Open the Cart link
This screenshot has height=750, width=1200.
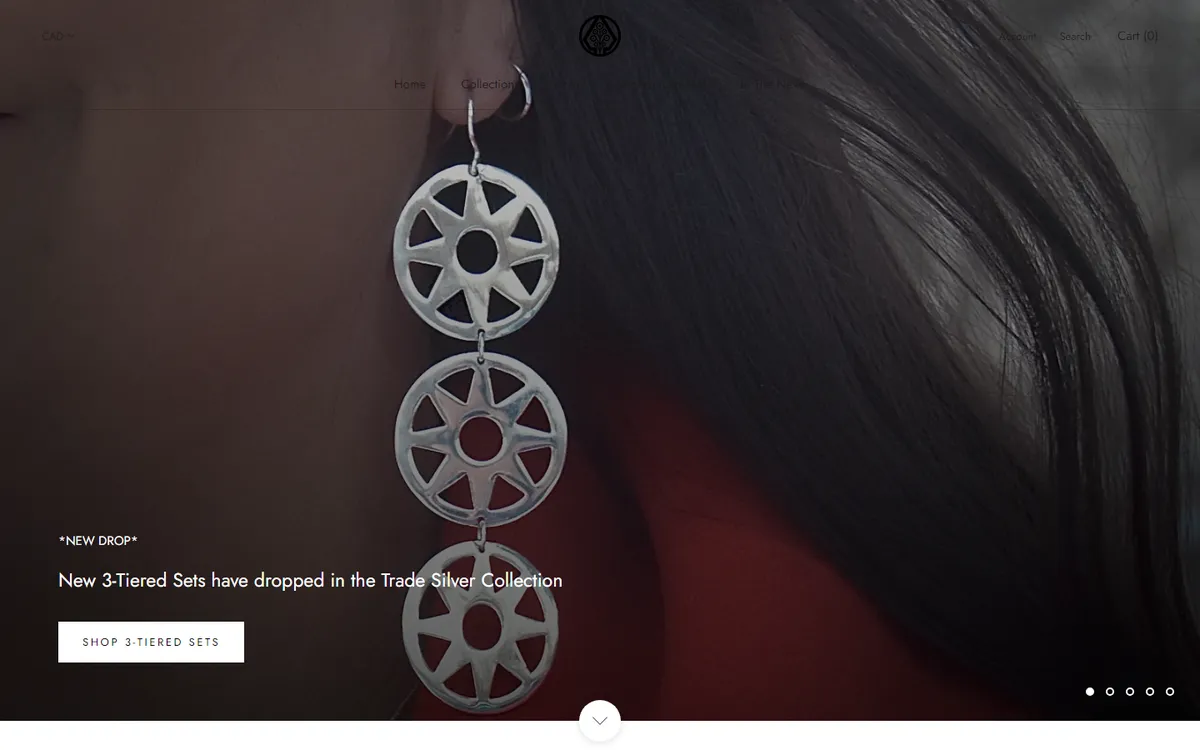1137,36
